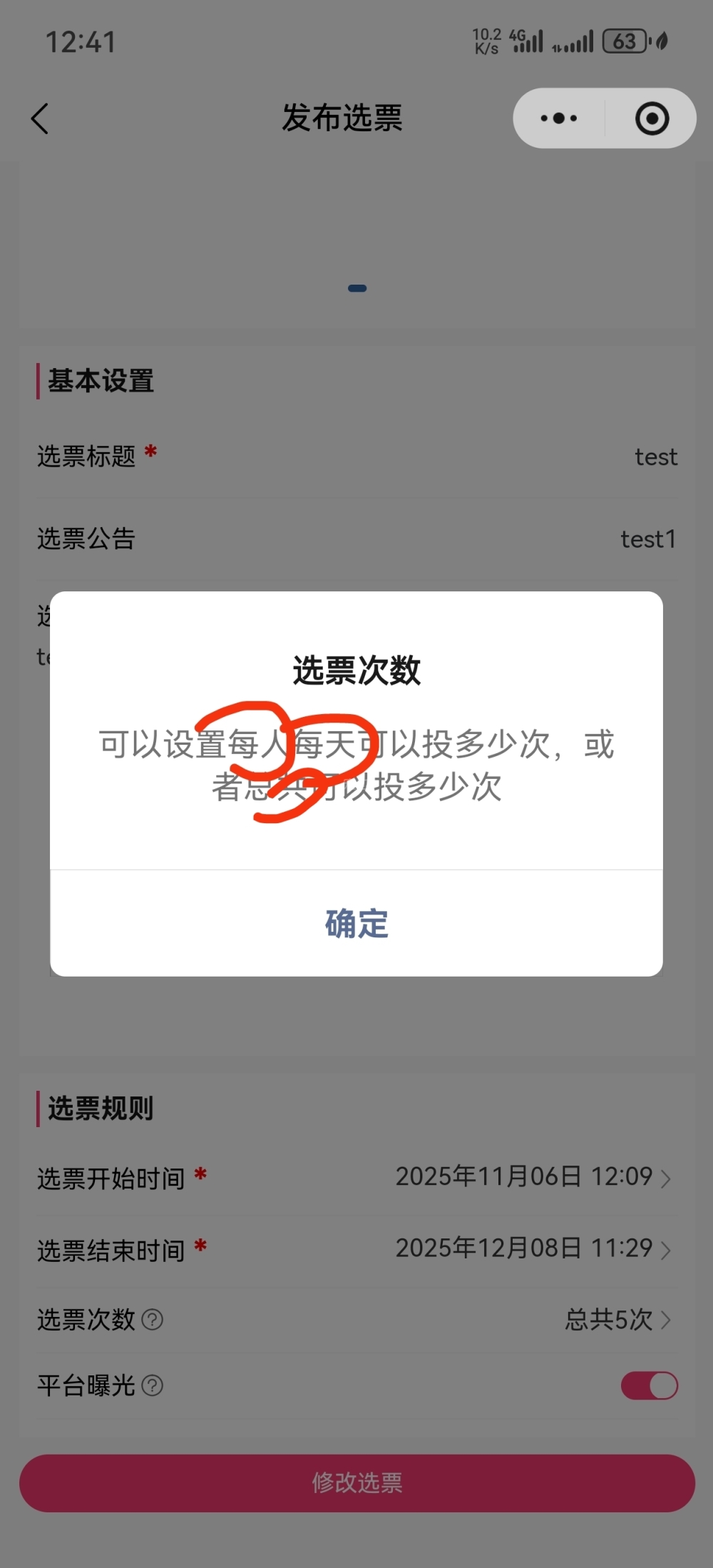
Task: Go back from 发布选票 page
Action: point(41,118)
